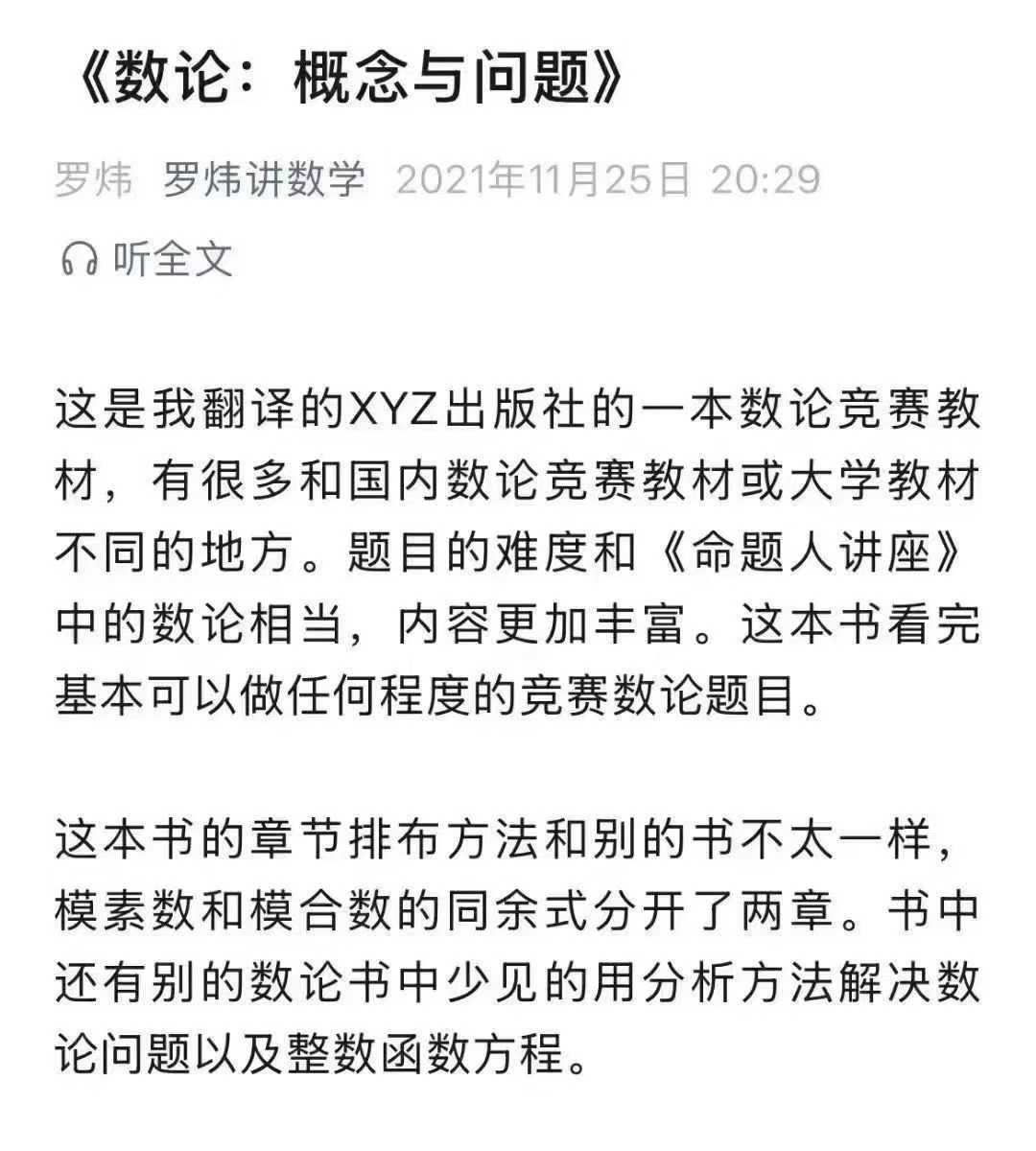
Task: Open the 罗炜讲数学 official account page
Action: pos(265,182)
